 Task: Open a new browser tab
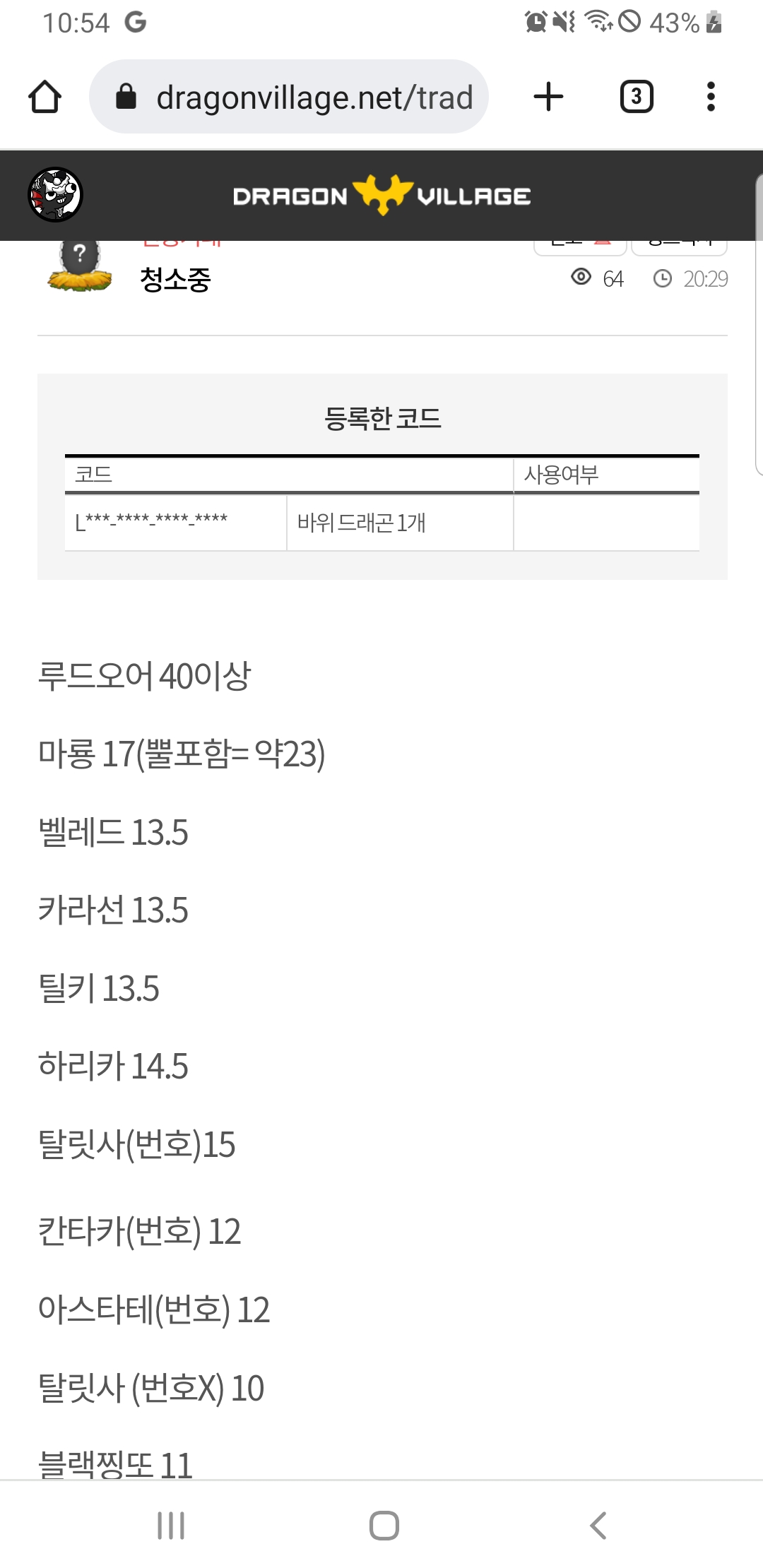coord(548,97)
